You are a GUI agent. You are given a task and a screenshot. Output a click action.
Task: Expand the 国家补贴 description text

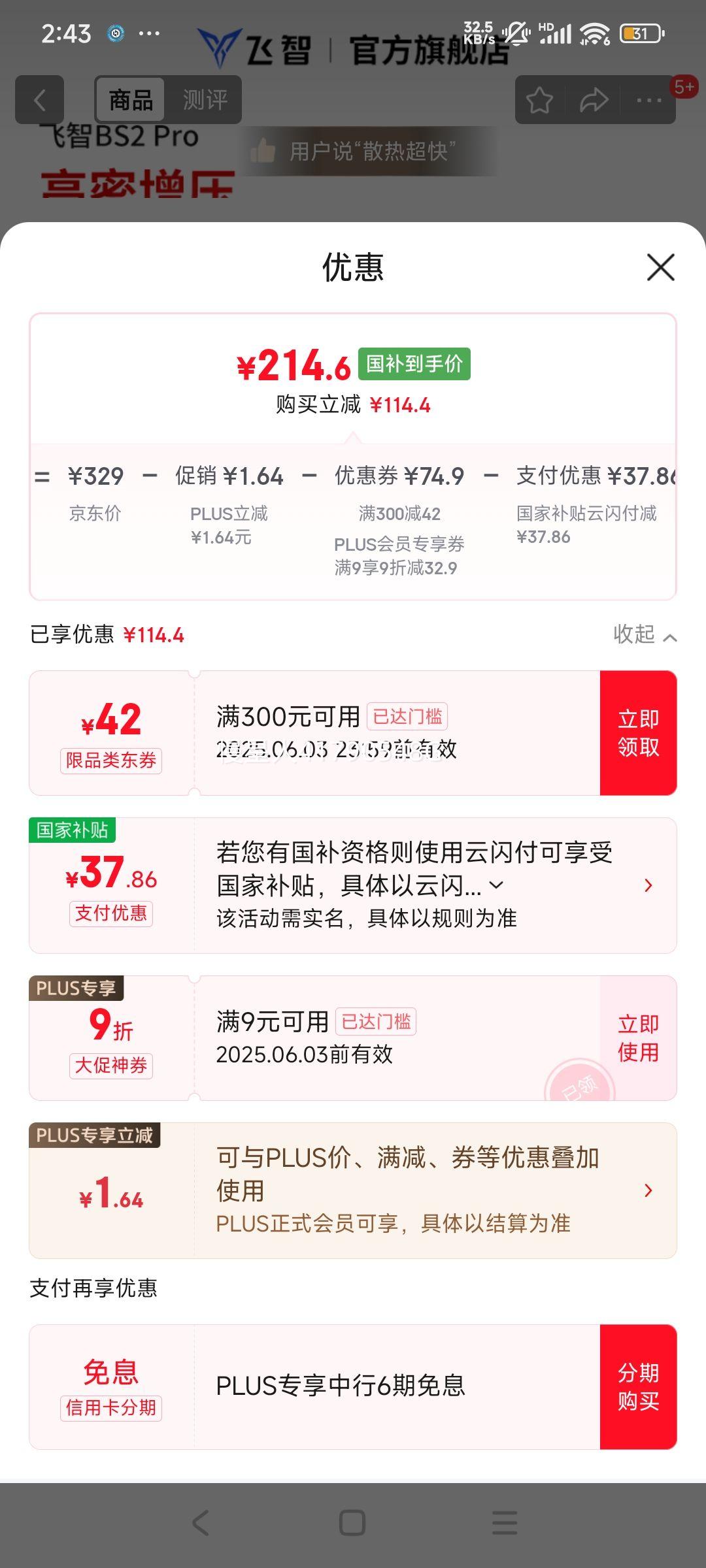pyautogui.click(x=497, y=886)
